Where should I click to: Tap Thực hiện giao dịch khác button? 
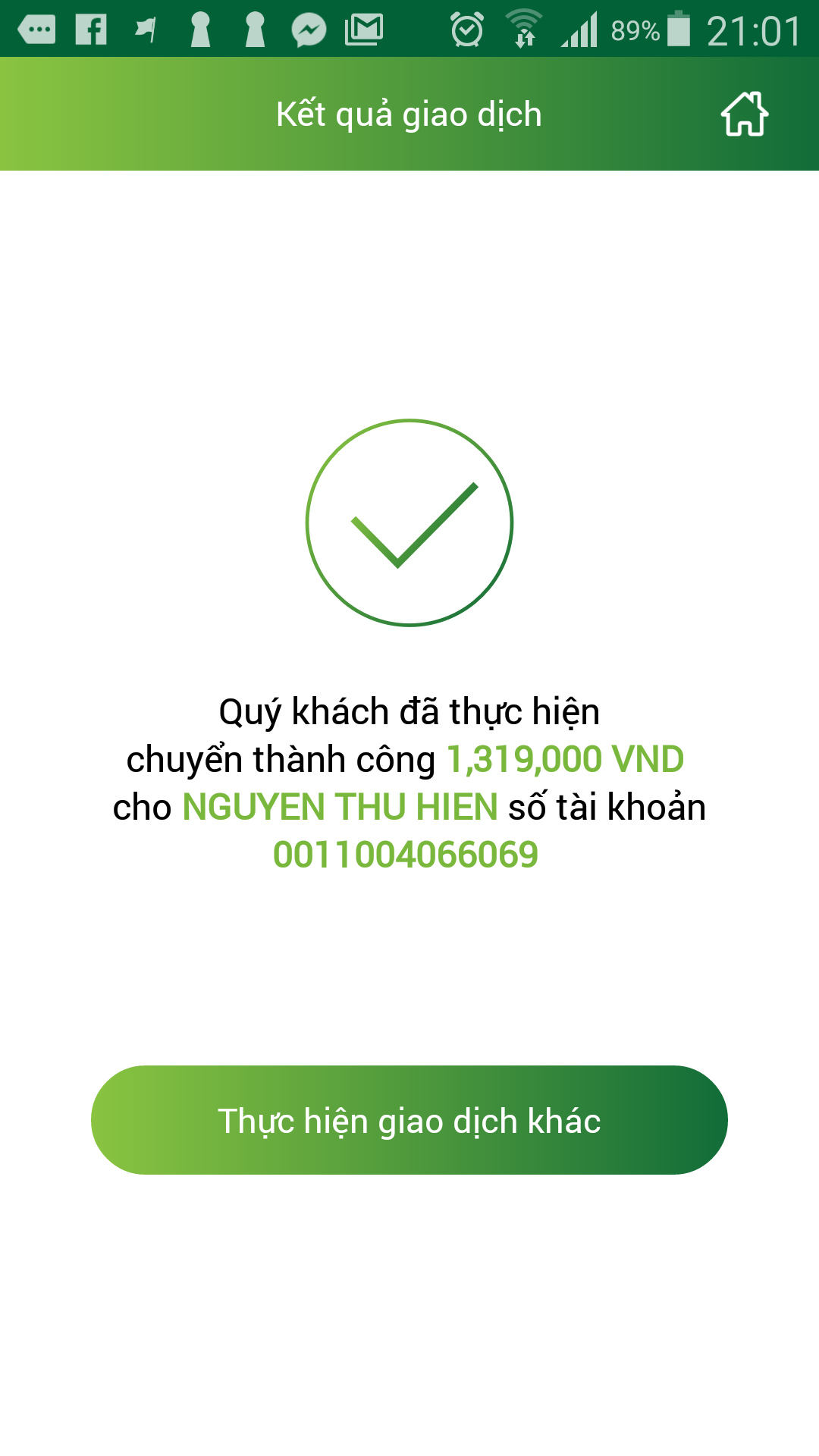409,1120
